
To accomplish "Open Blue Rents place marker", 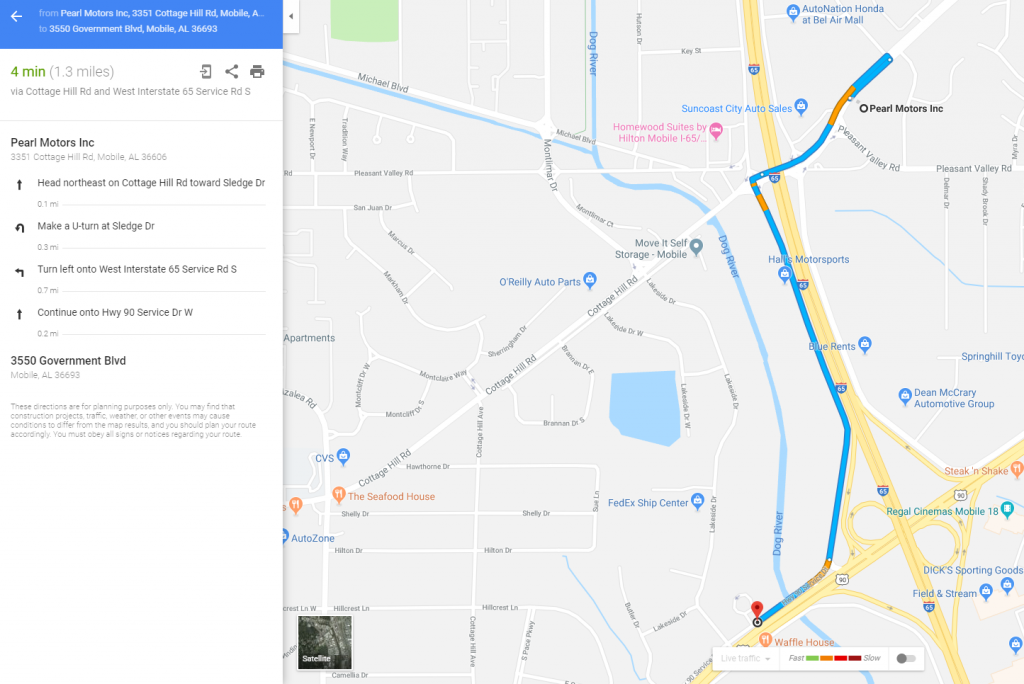I will (865, 346).
